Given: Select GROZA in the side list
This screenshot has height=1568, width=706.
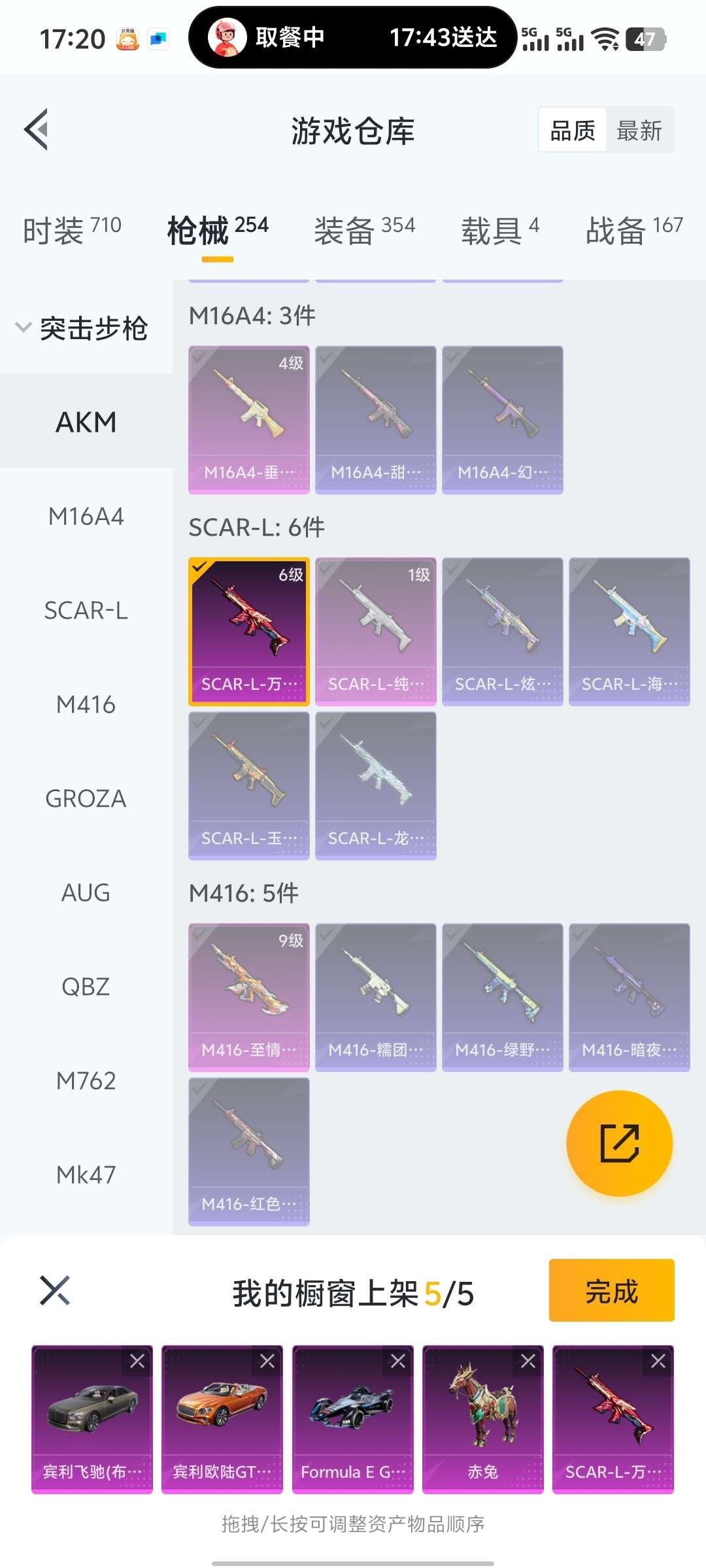Looking at the screenshot, I should pos(86,799).
